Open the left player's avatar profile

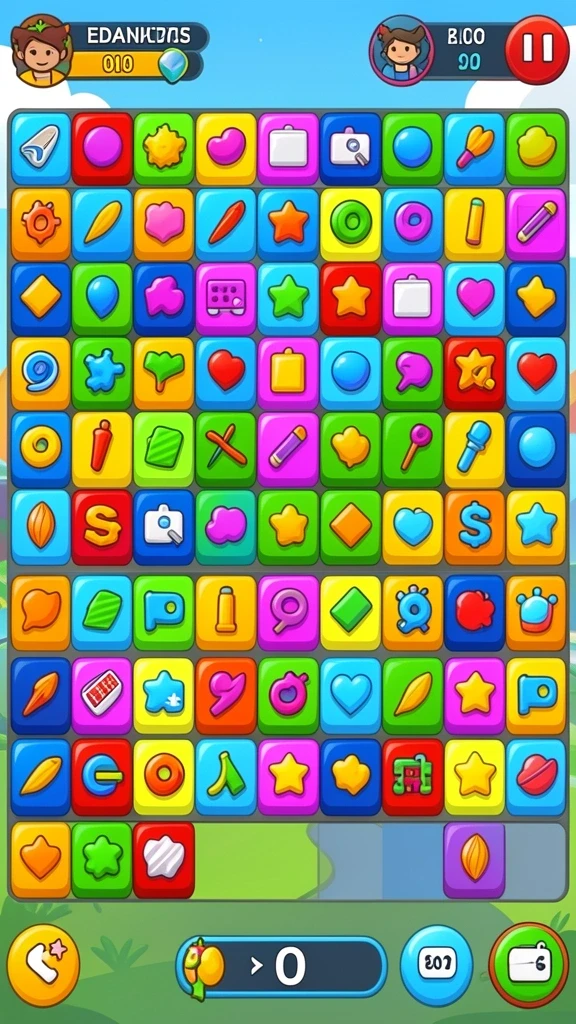click(x=42, y=50)
